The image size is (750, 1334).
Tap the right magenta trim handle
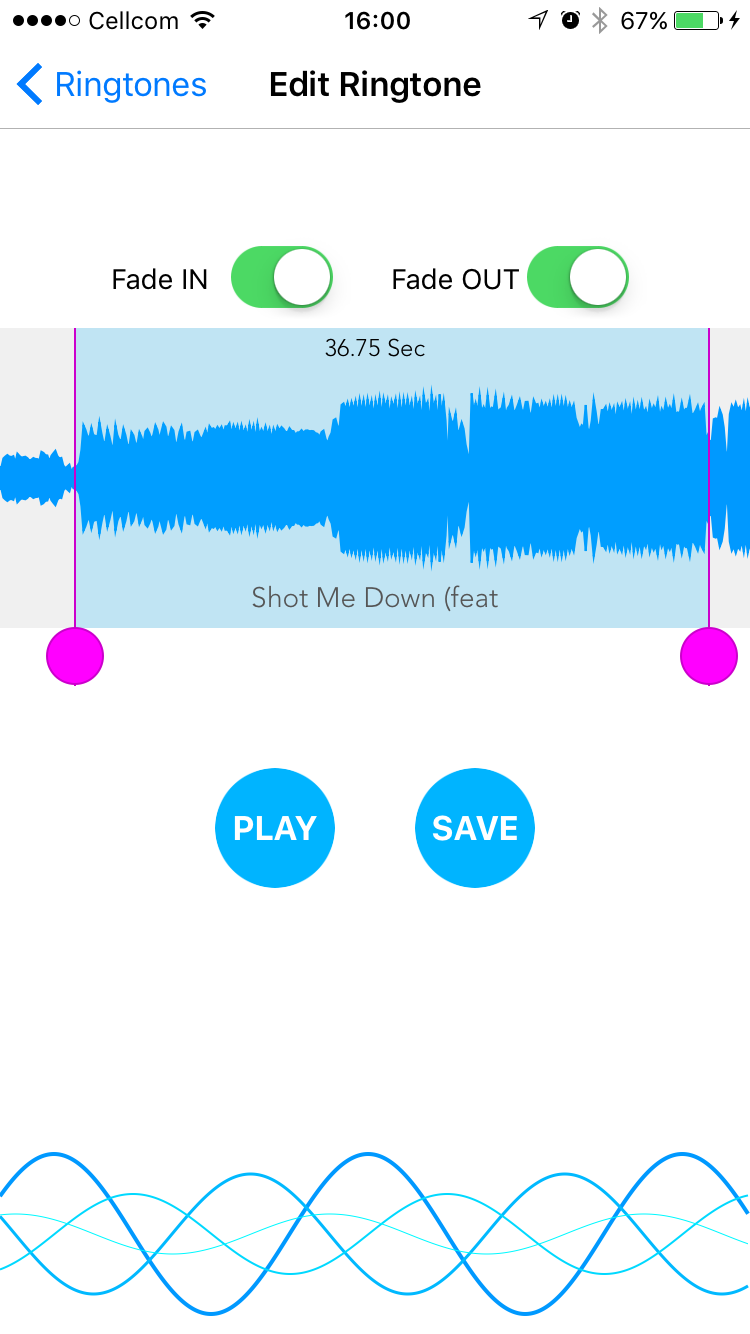pos(709,655)
